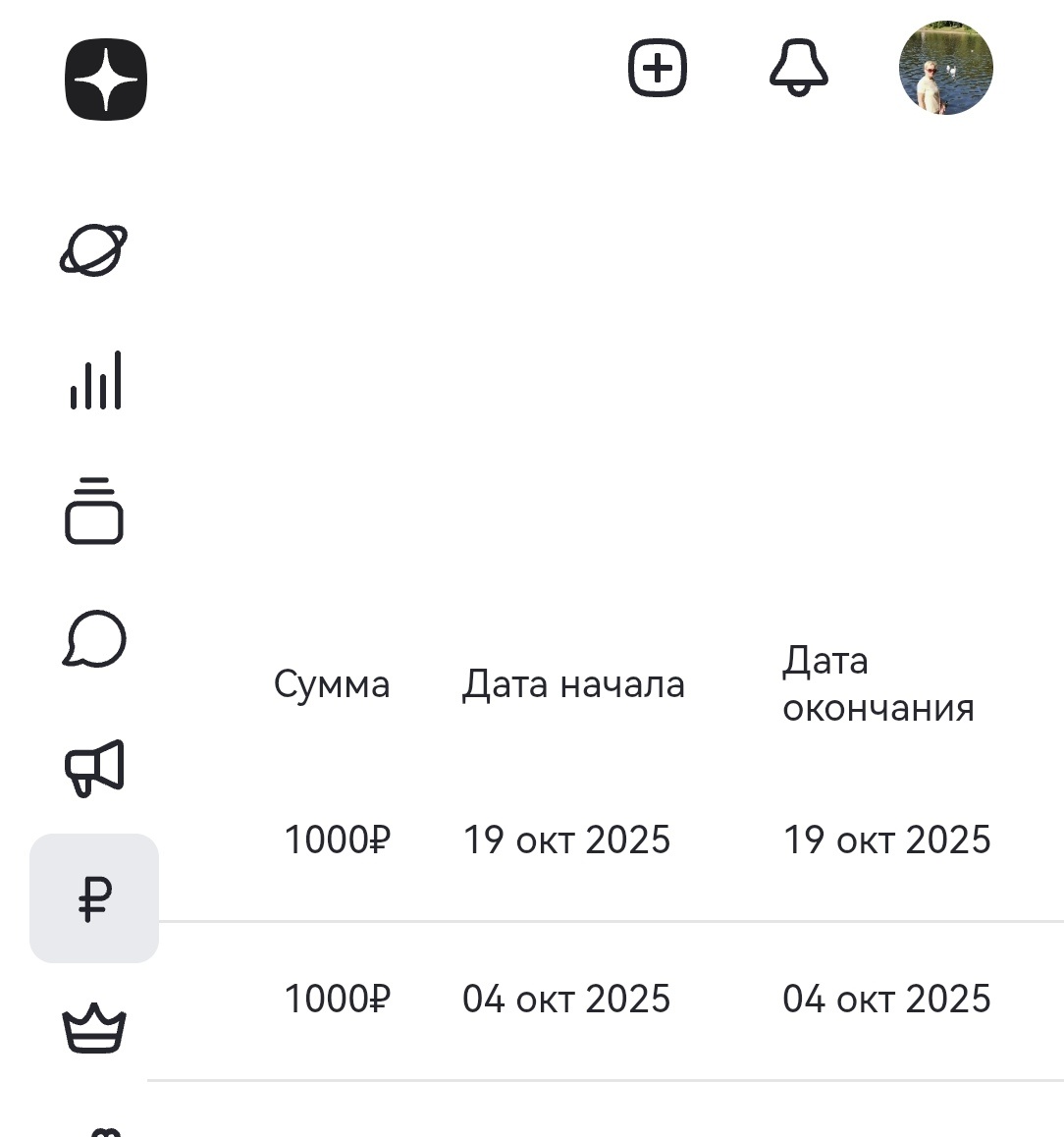The image size is (1064, 1137).
Task: Click the Дата начала column header
Action: [x=573, y=684]
